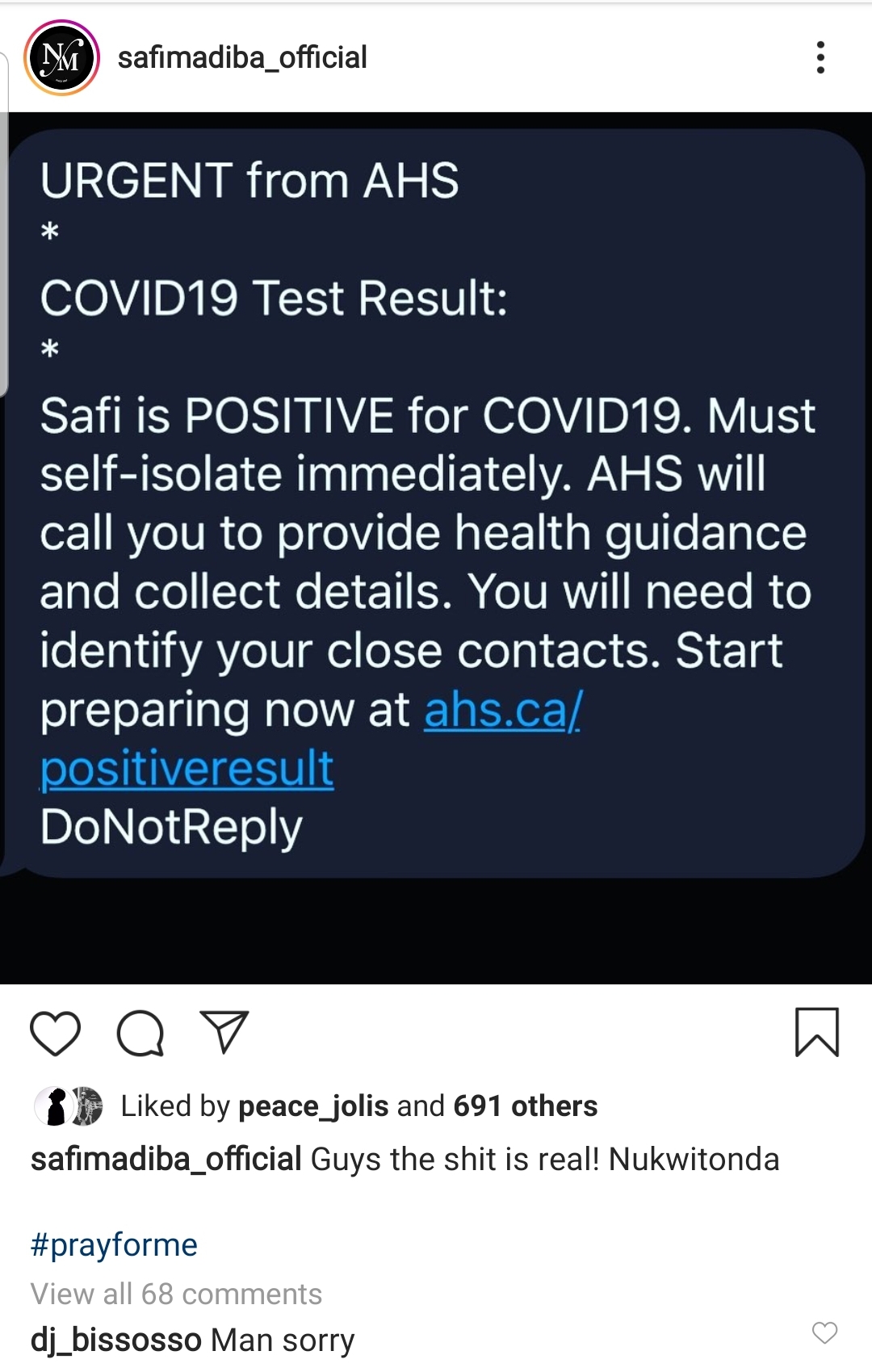872x1372 pixels.
Task: Open safimadiba_official profile picture in header
Action: [61, 58]
